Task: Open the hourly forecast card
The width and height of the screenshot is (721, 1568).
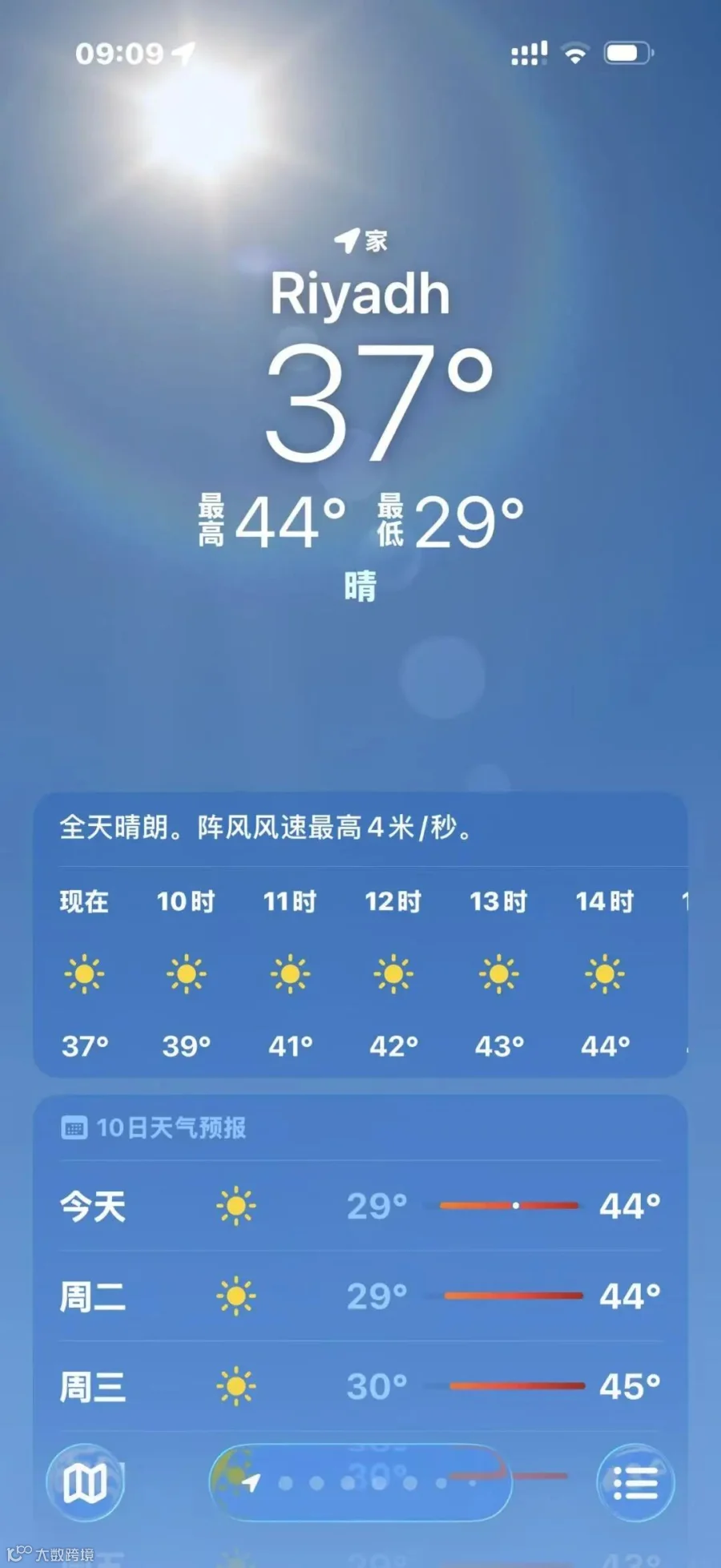Action: pos(360,935)
